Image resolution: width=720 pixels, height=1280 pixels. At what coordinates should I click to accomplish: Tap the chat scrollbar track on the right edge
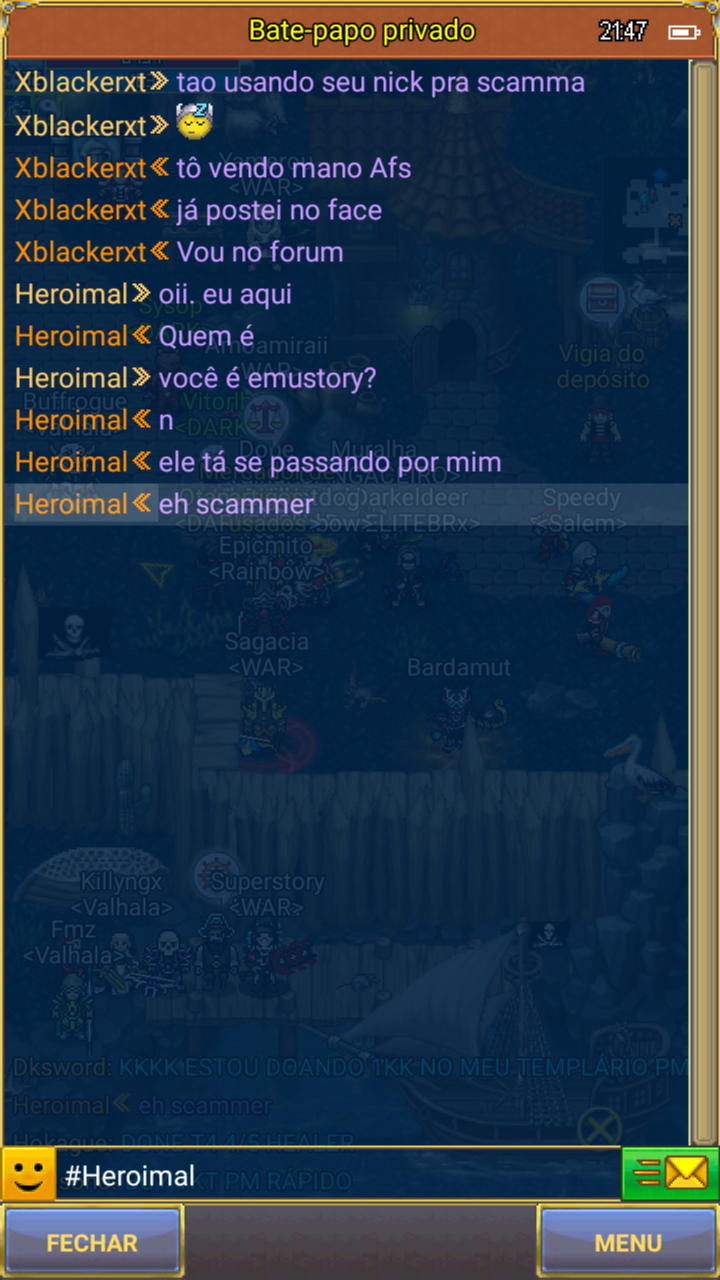(704, 602)
